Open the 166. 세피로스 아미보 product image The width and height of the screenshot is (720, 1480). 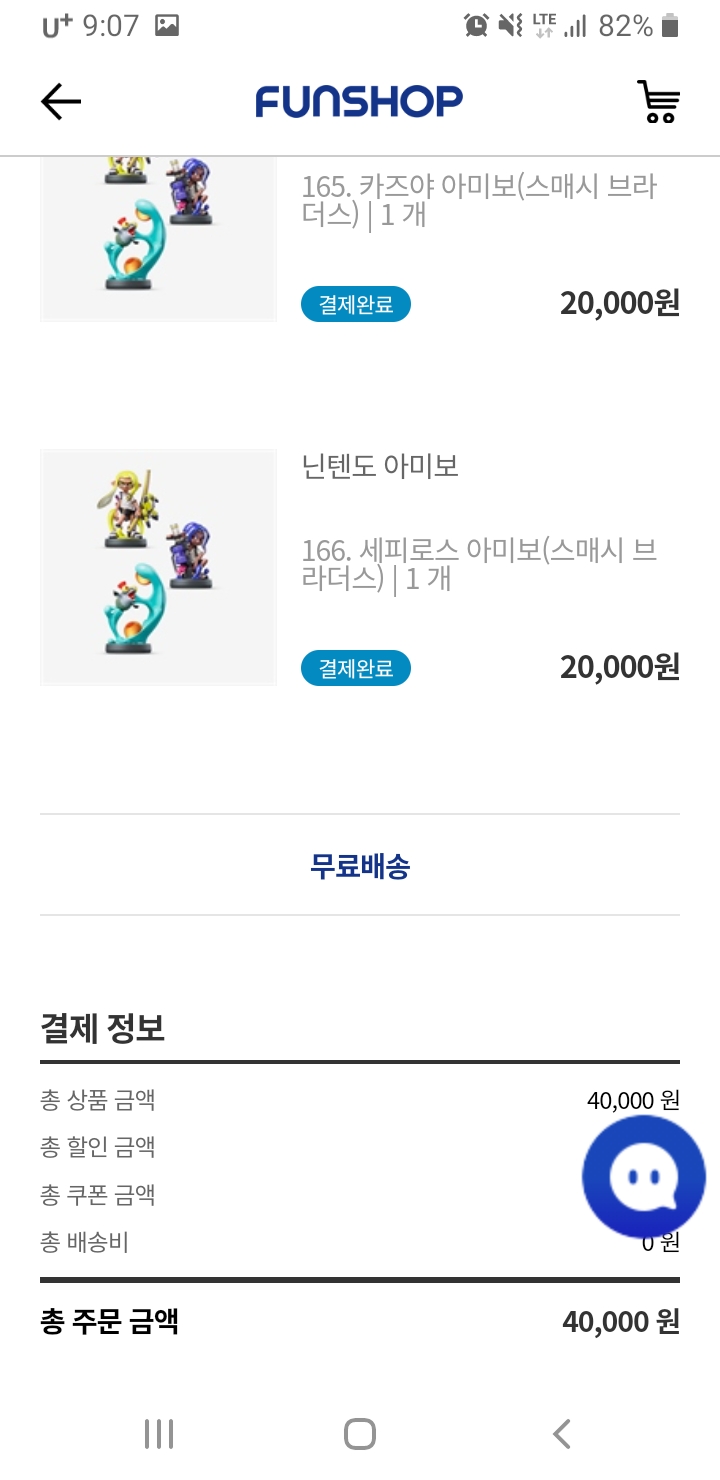[158, 567]
